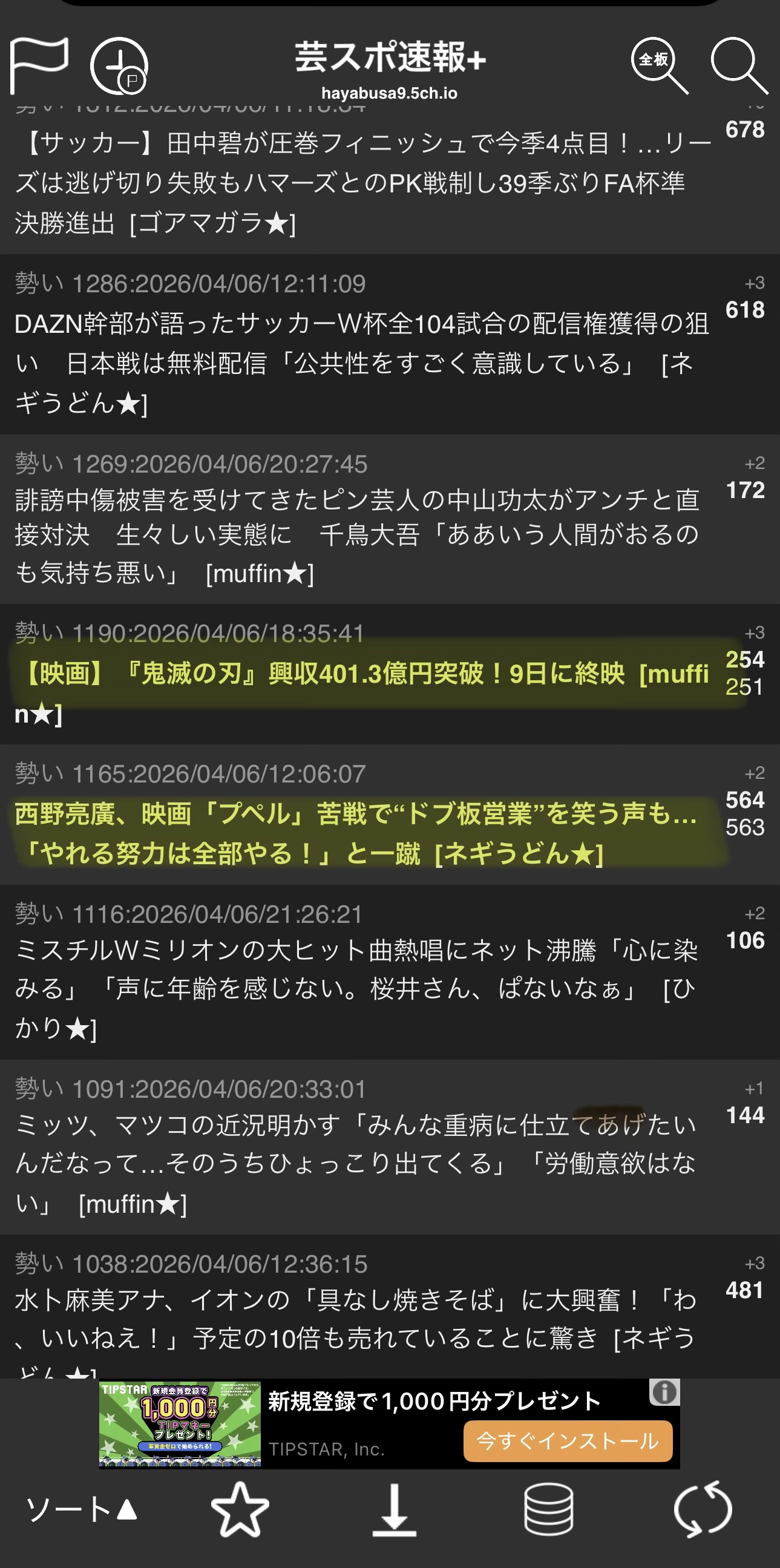780x1568 pixels.
Task: Open the database stack icon
Action: [x=548, y=1509]
